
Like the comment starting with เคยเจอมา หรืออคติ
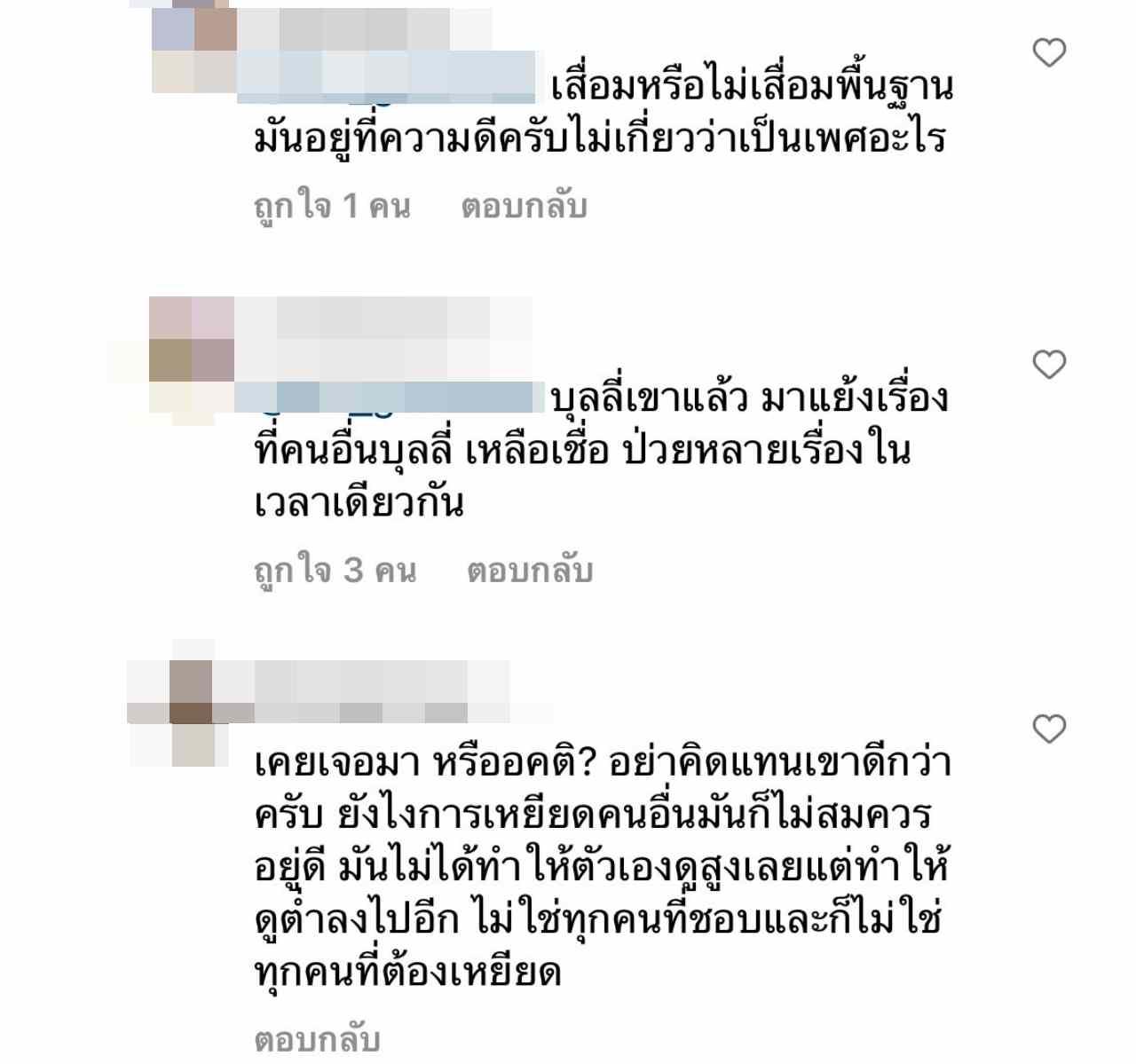pyautogui.click(x=1049, y=729)
